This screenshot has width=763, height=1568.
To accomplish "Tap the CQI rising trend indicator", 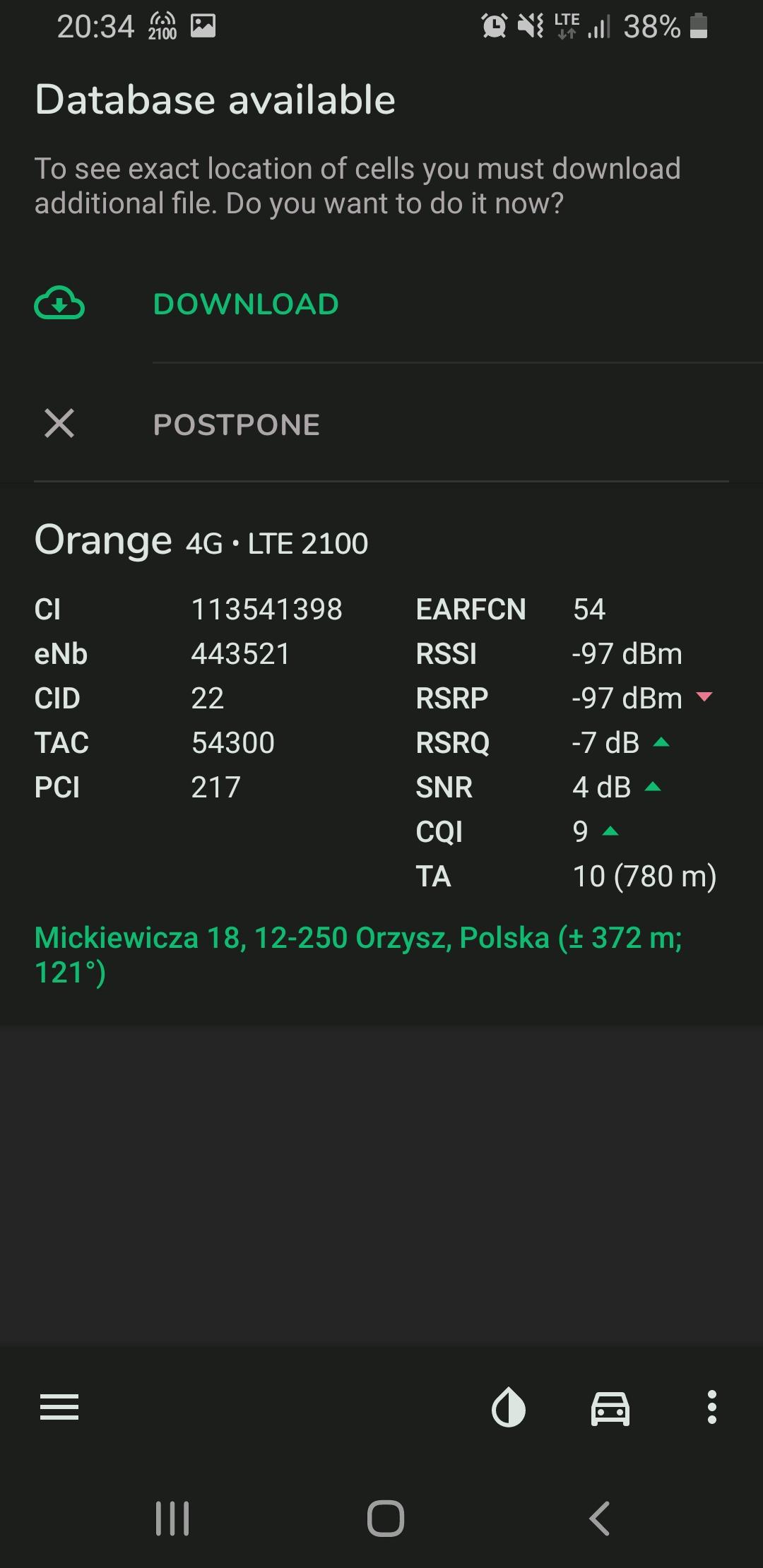I will point(609,831).
